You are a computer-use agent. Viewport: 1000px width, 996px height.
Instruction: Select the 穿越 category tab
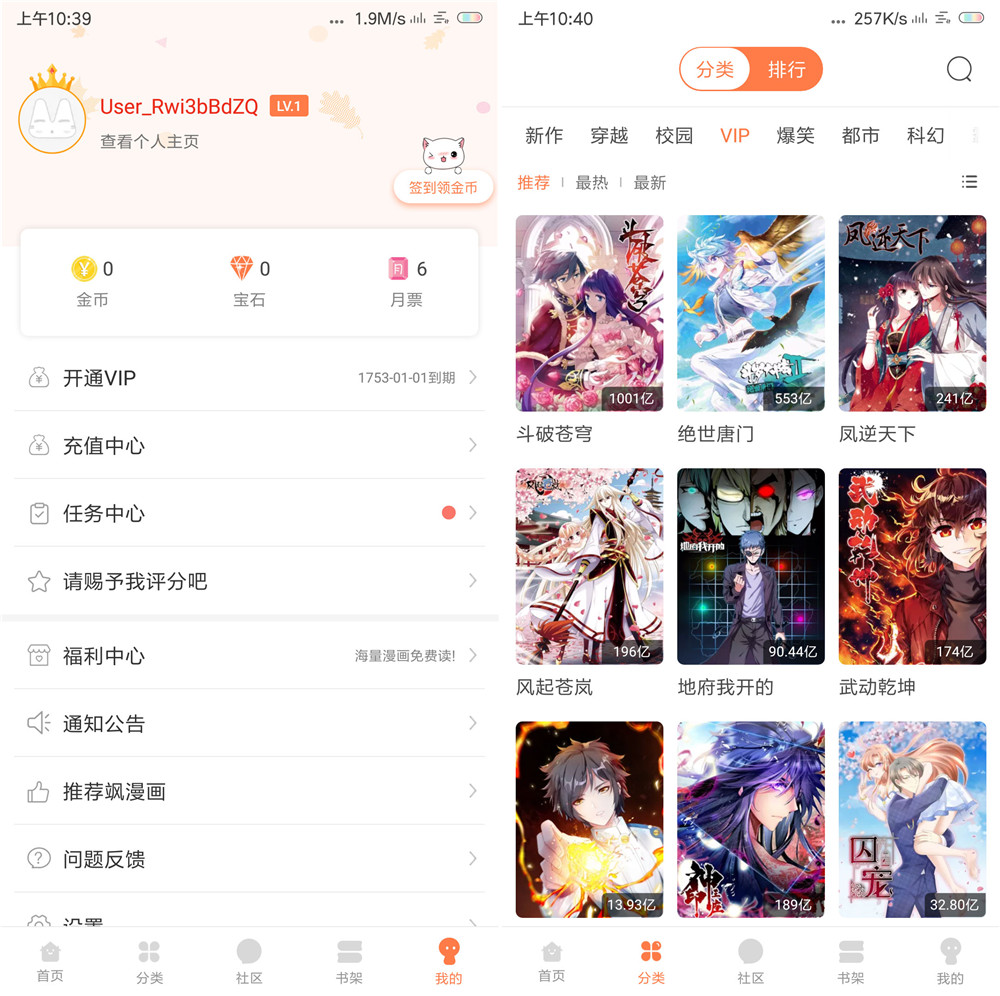608,135
